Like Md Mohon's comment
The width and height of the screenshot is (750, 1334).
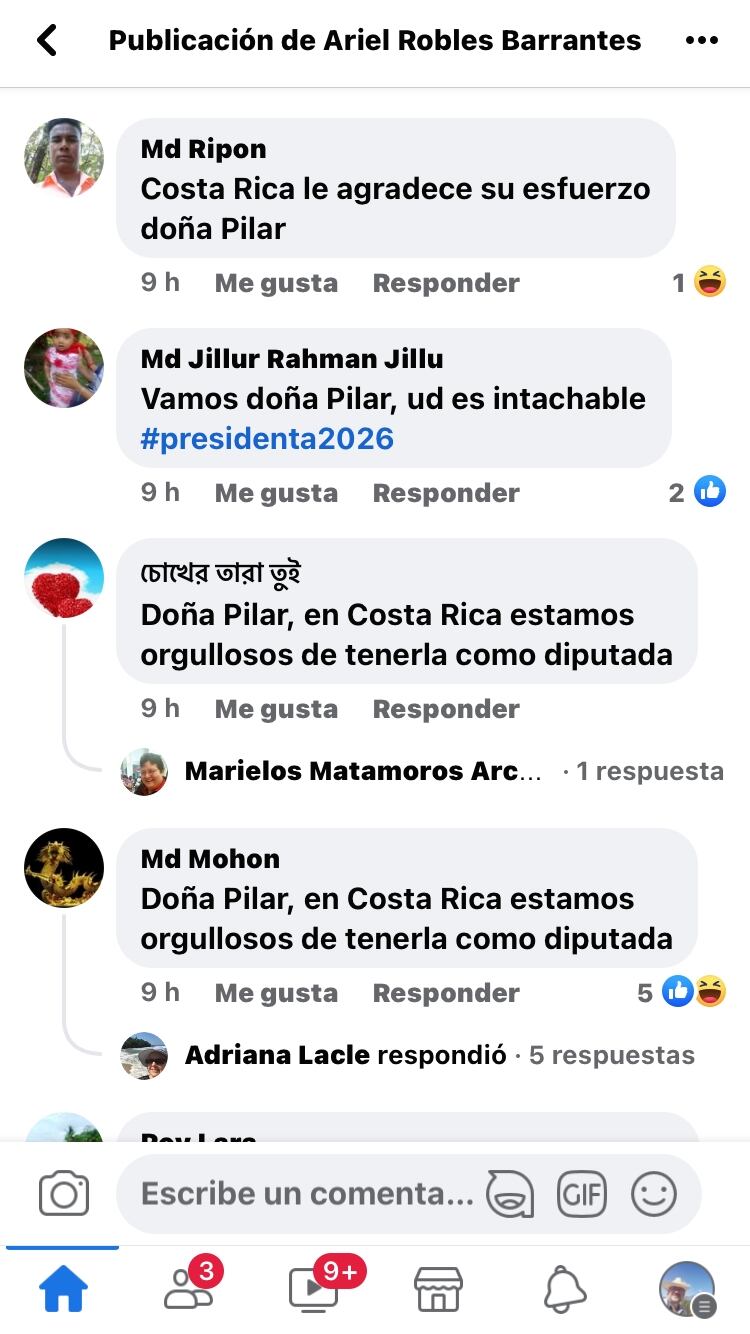point(276,993)
